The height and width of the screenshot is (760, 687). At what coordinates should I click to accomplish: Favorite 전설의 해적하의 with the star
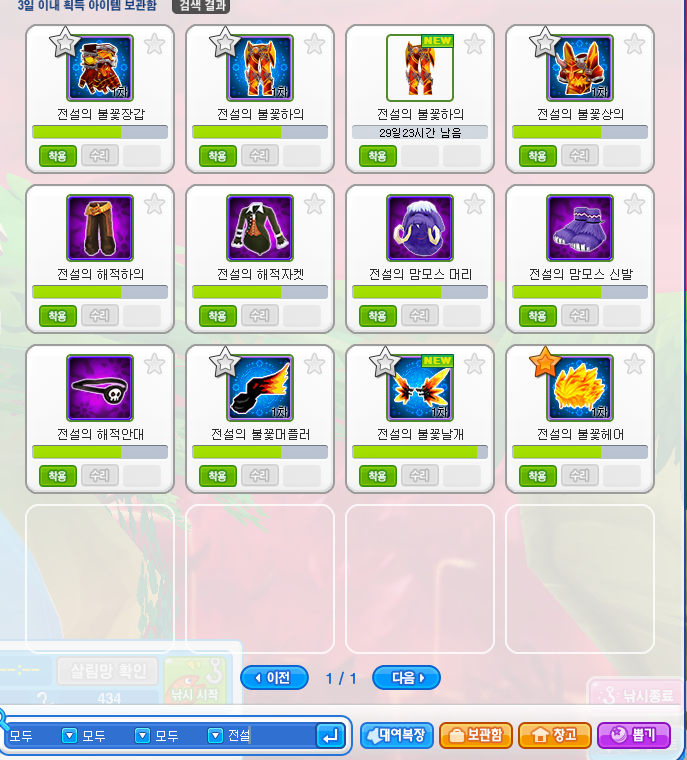(154, 204)
